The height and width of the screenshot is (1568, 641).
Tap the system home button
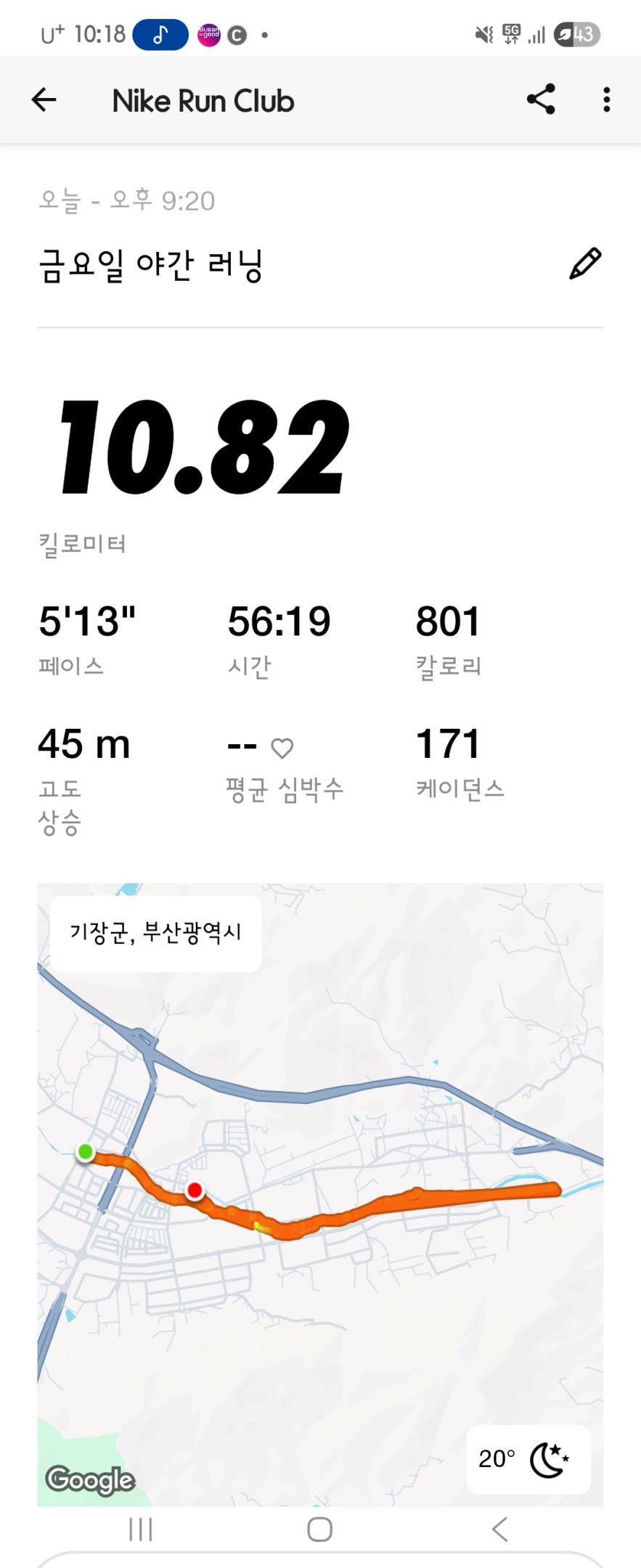click(x=319, y=1530)
